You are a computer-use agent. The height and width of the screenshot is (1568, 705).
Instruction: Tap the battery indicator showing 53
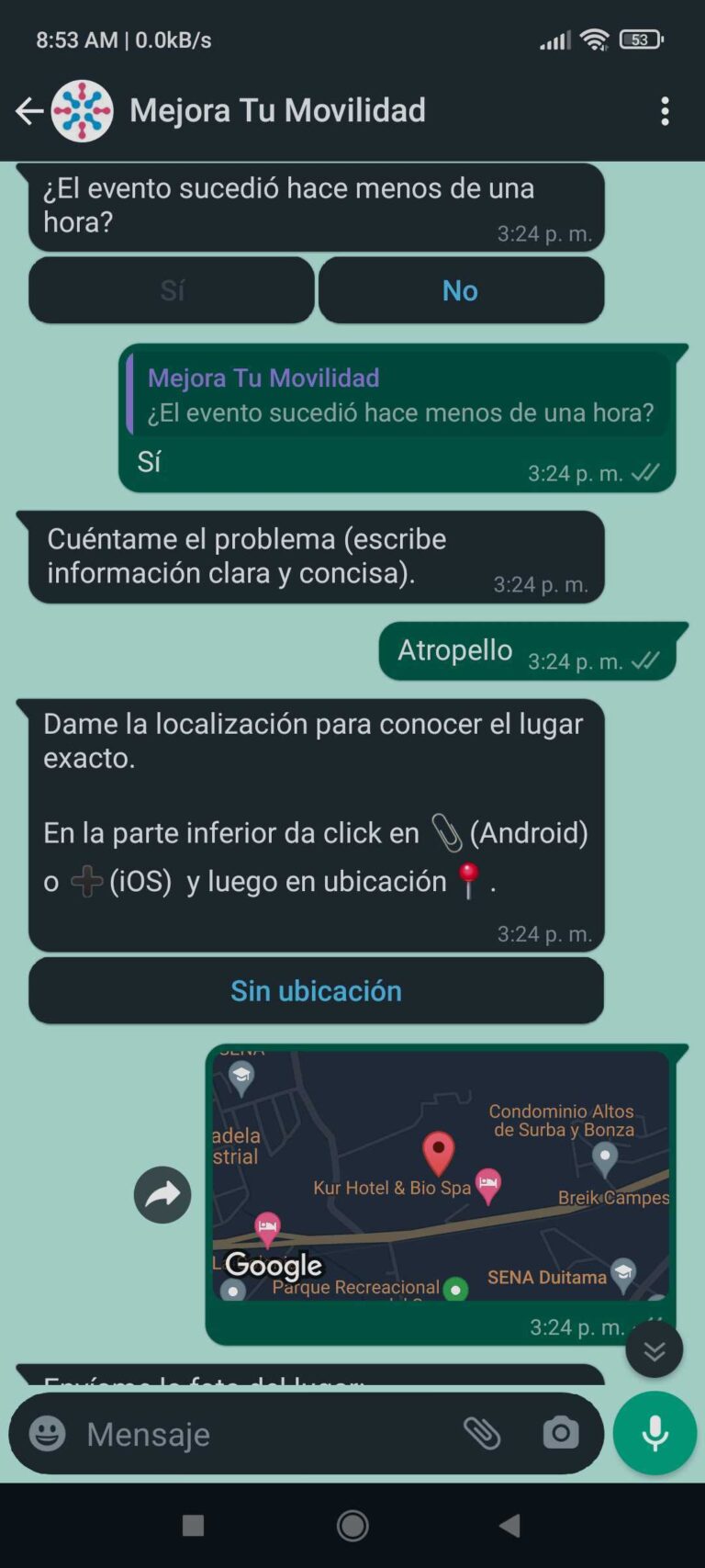click(640, 39)
